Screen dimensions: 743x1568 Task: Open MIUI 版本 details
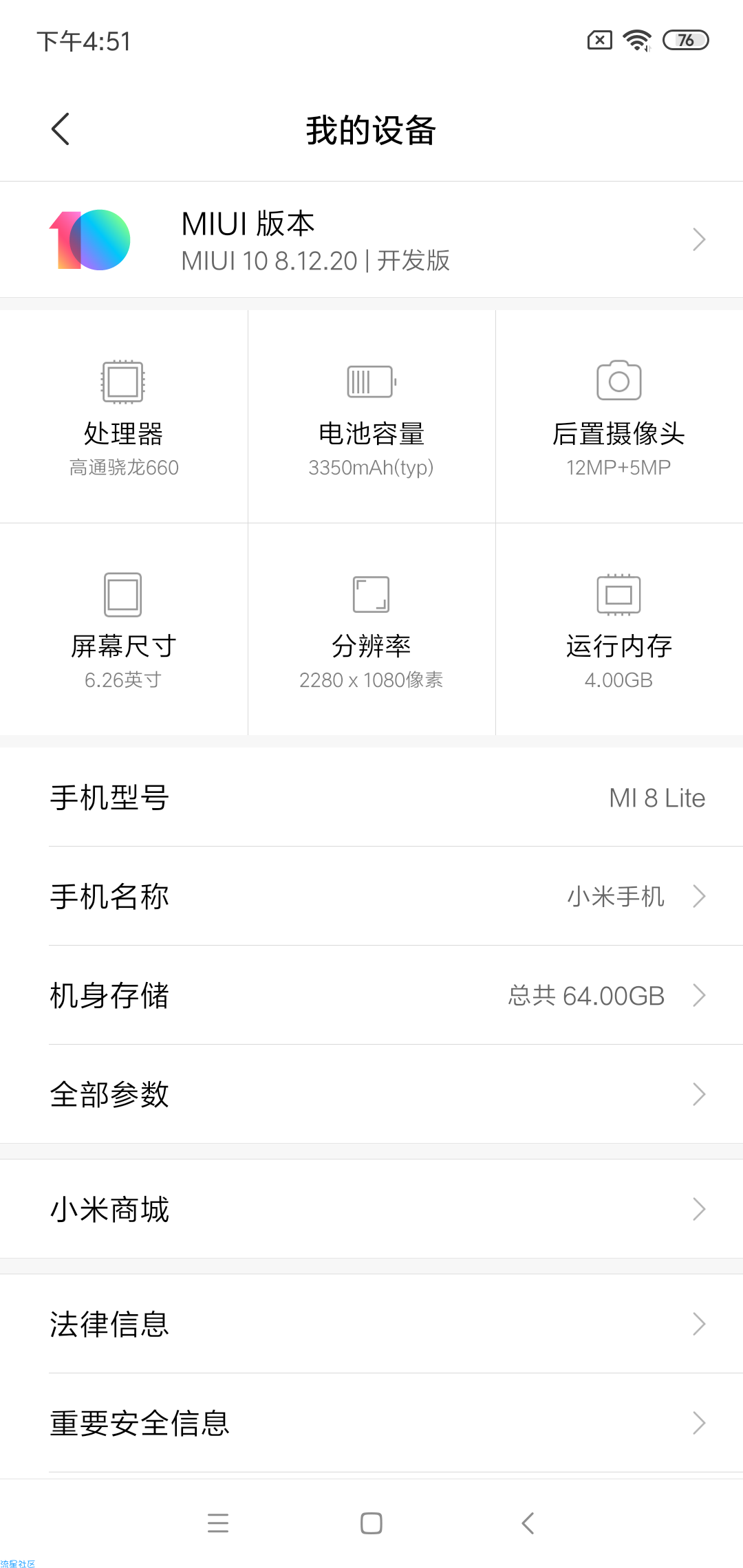click(x=371, y=240)
